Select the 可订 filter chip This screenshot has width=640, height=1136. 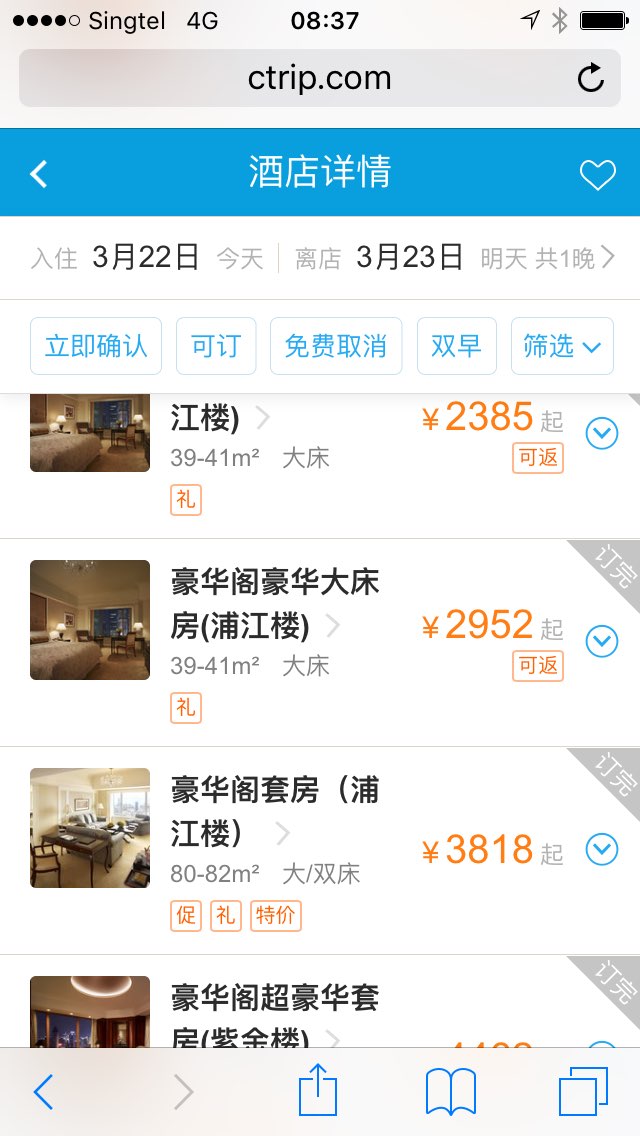click(216, 346)
